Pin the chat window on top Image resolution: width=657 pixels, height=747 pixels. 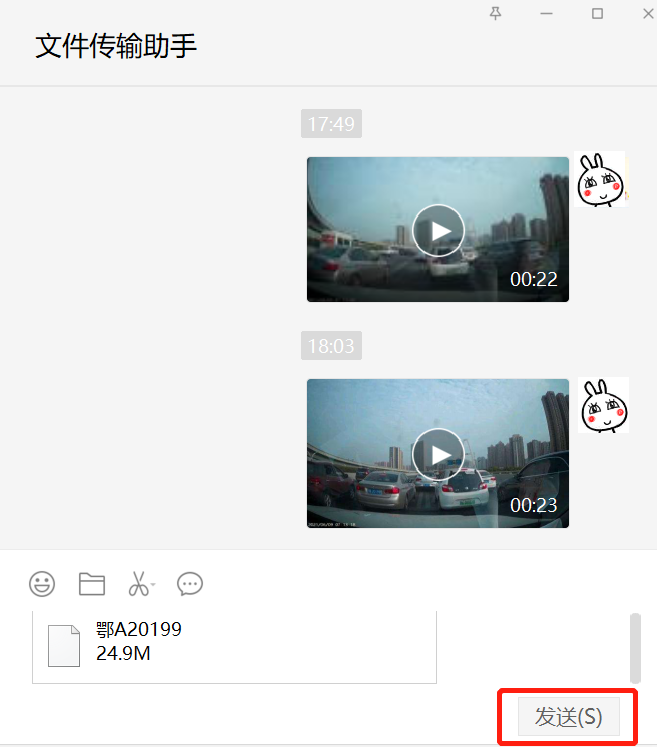pos(495,13)
